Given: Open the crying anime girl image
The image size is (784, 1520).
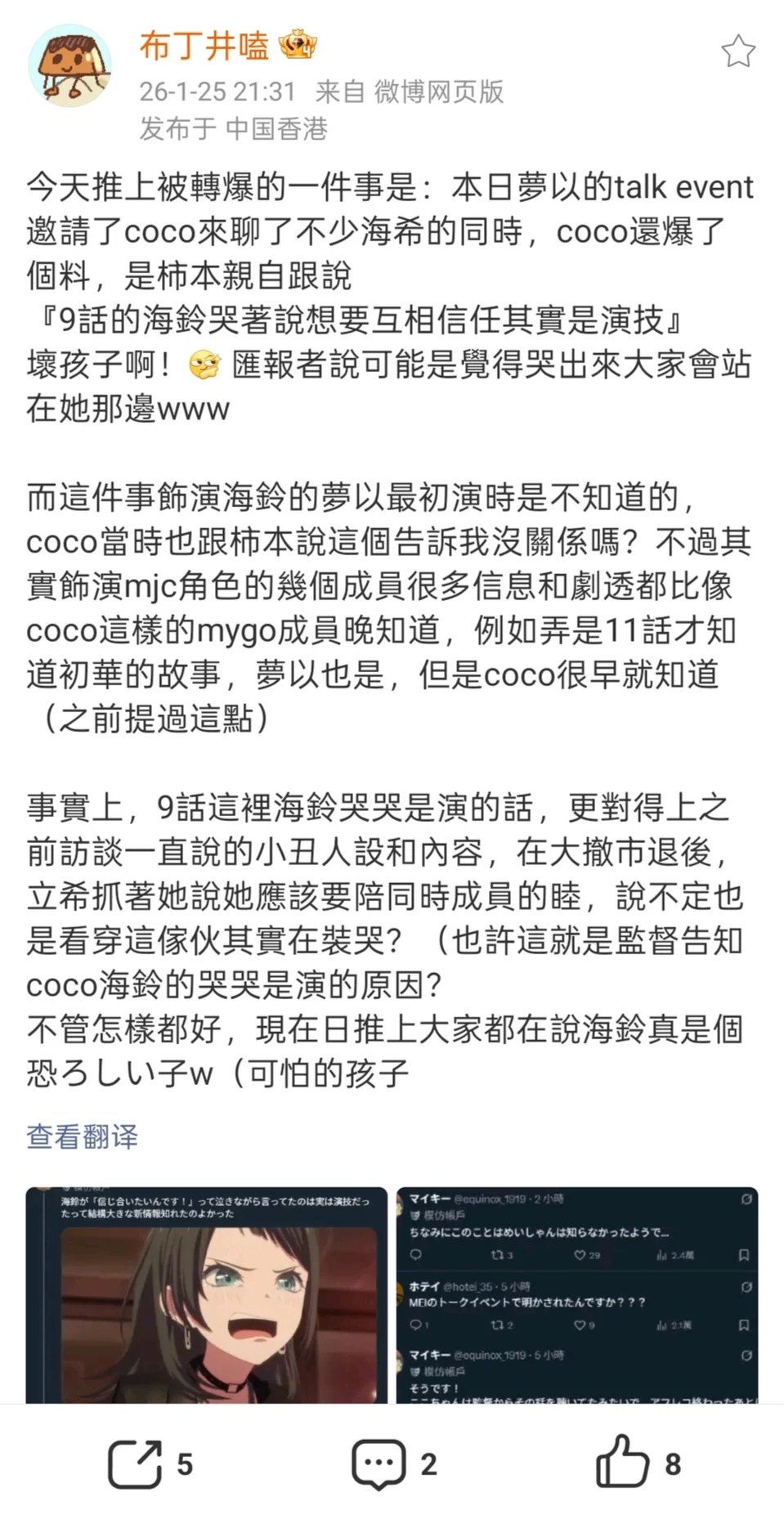Looking at the screenshot, I should (x=206, y=1295).
